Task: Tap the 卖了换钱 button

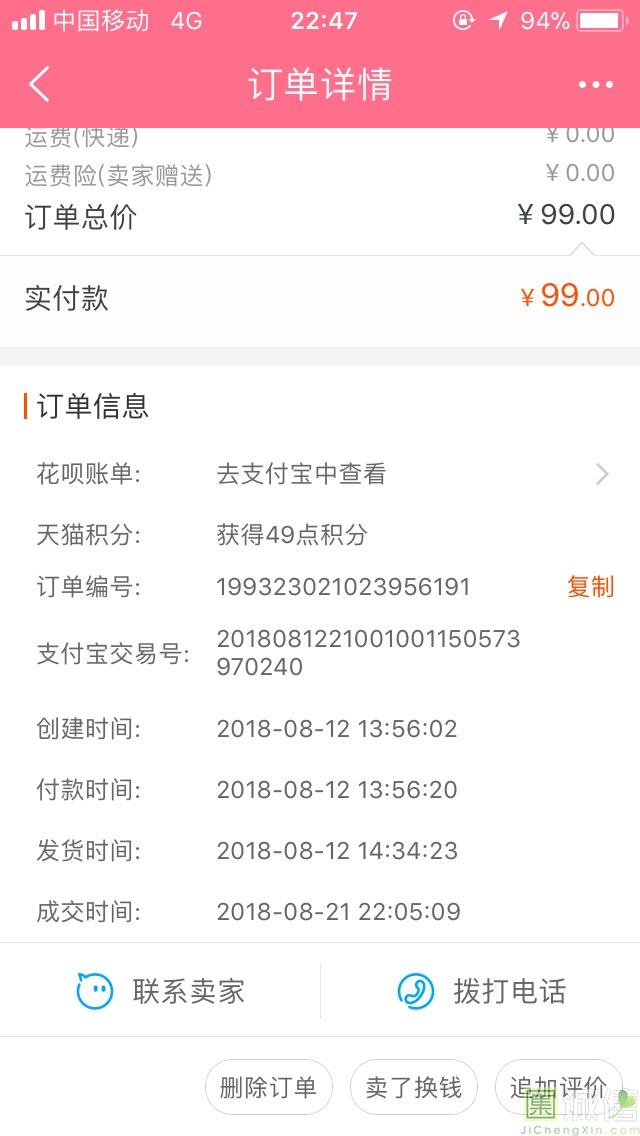Action: [x=413, y=1087]
